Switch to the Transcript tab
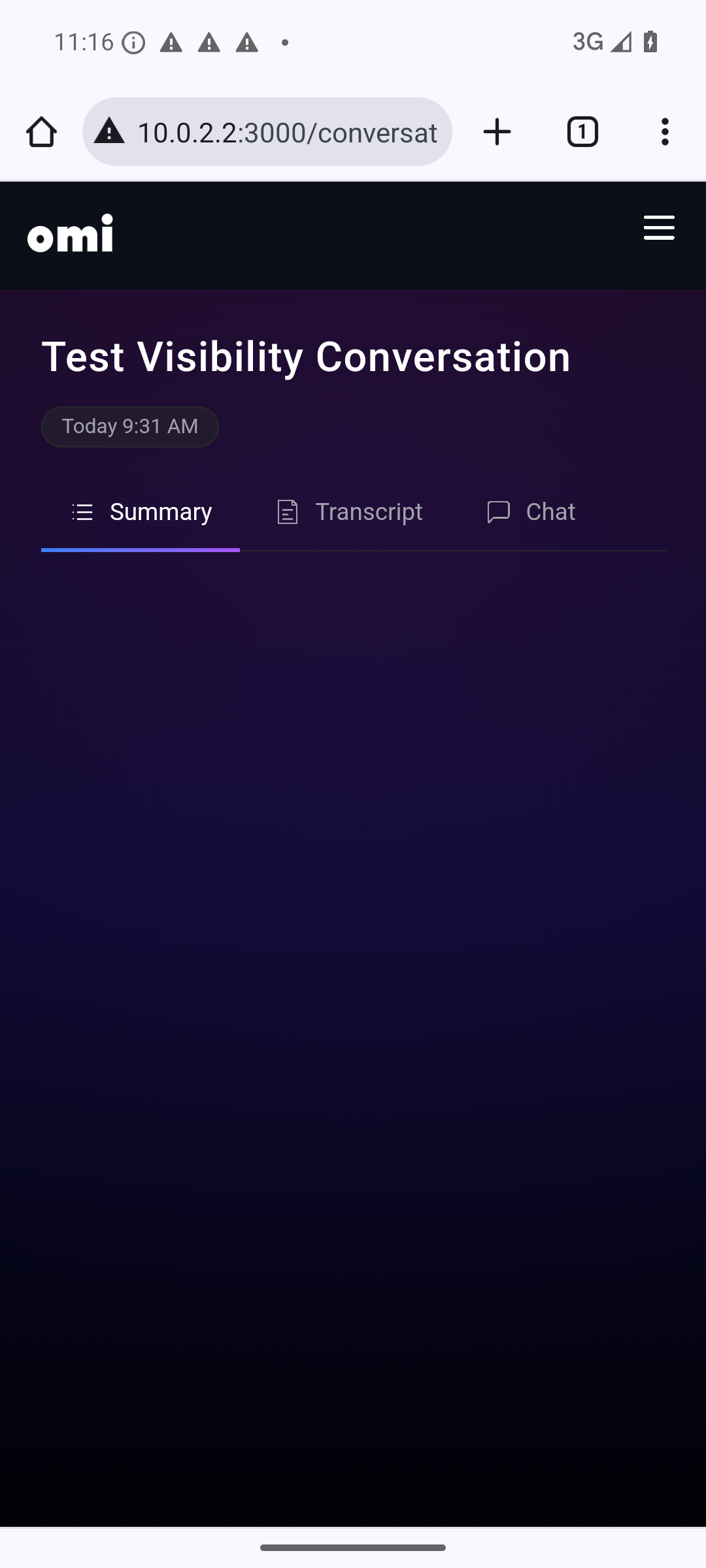The width and height of the screenshot is (706, 1568). 350,512
